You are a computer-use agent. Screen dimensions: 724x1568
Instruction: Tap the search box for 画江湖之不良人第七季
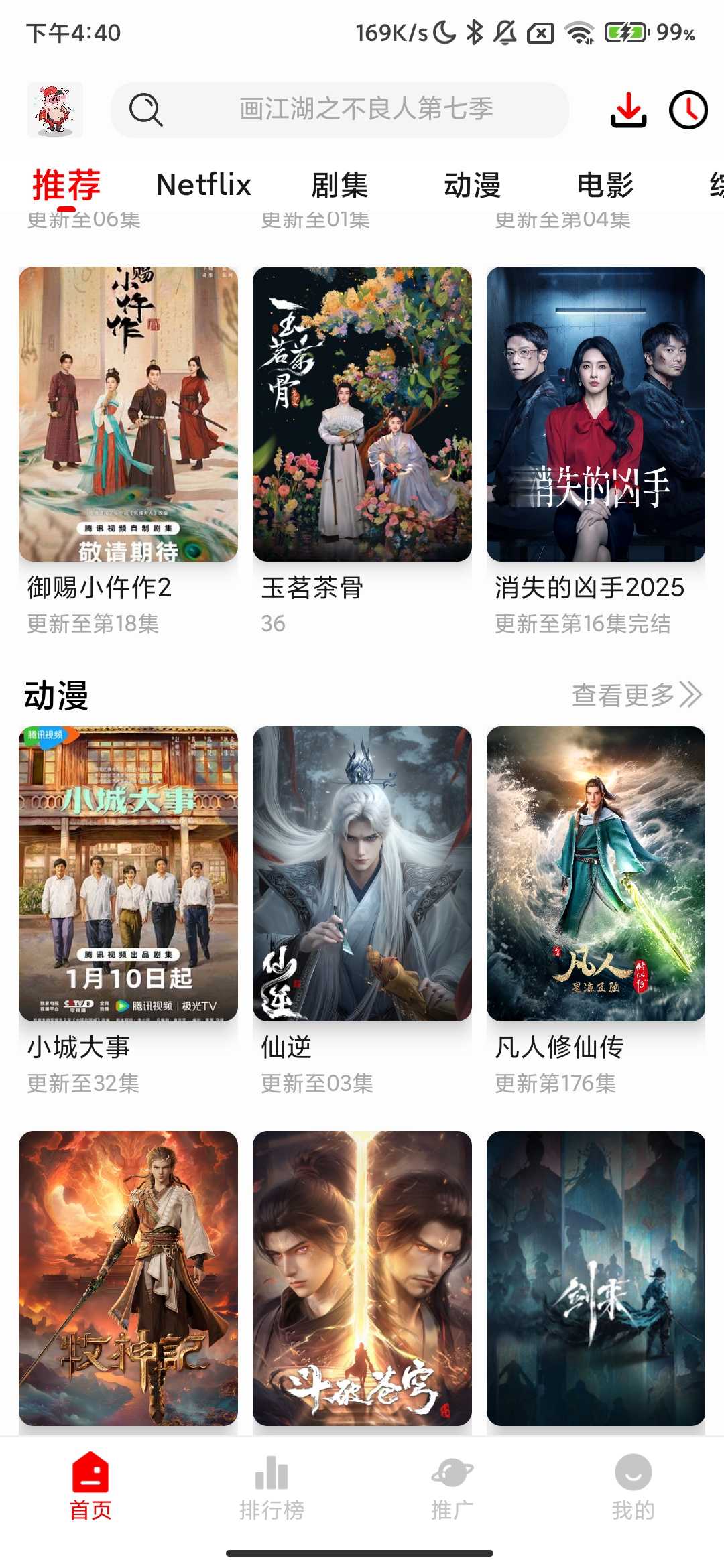[x=365, y=109]
